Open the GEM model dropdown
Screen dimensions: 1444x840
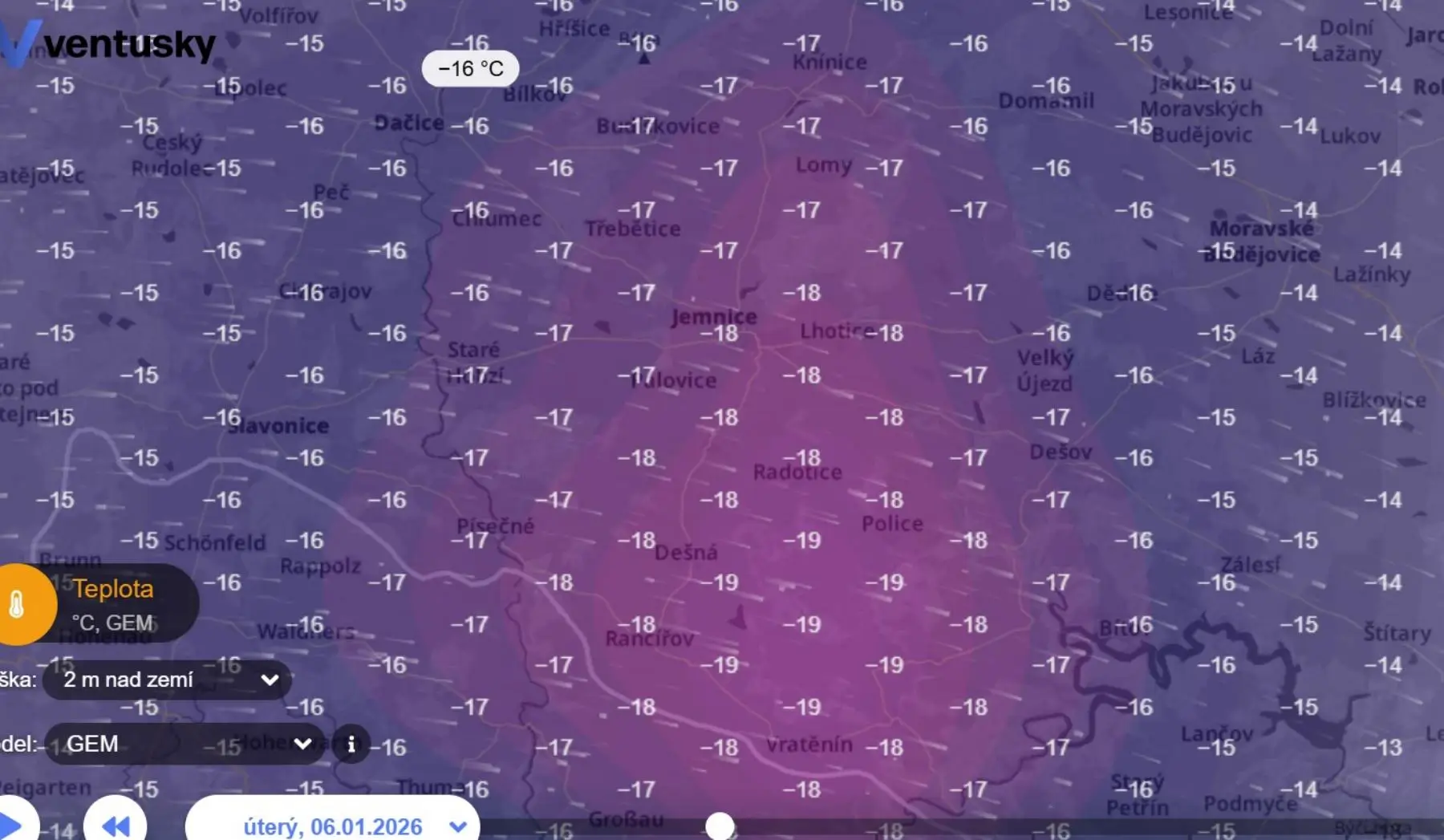185,744
